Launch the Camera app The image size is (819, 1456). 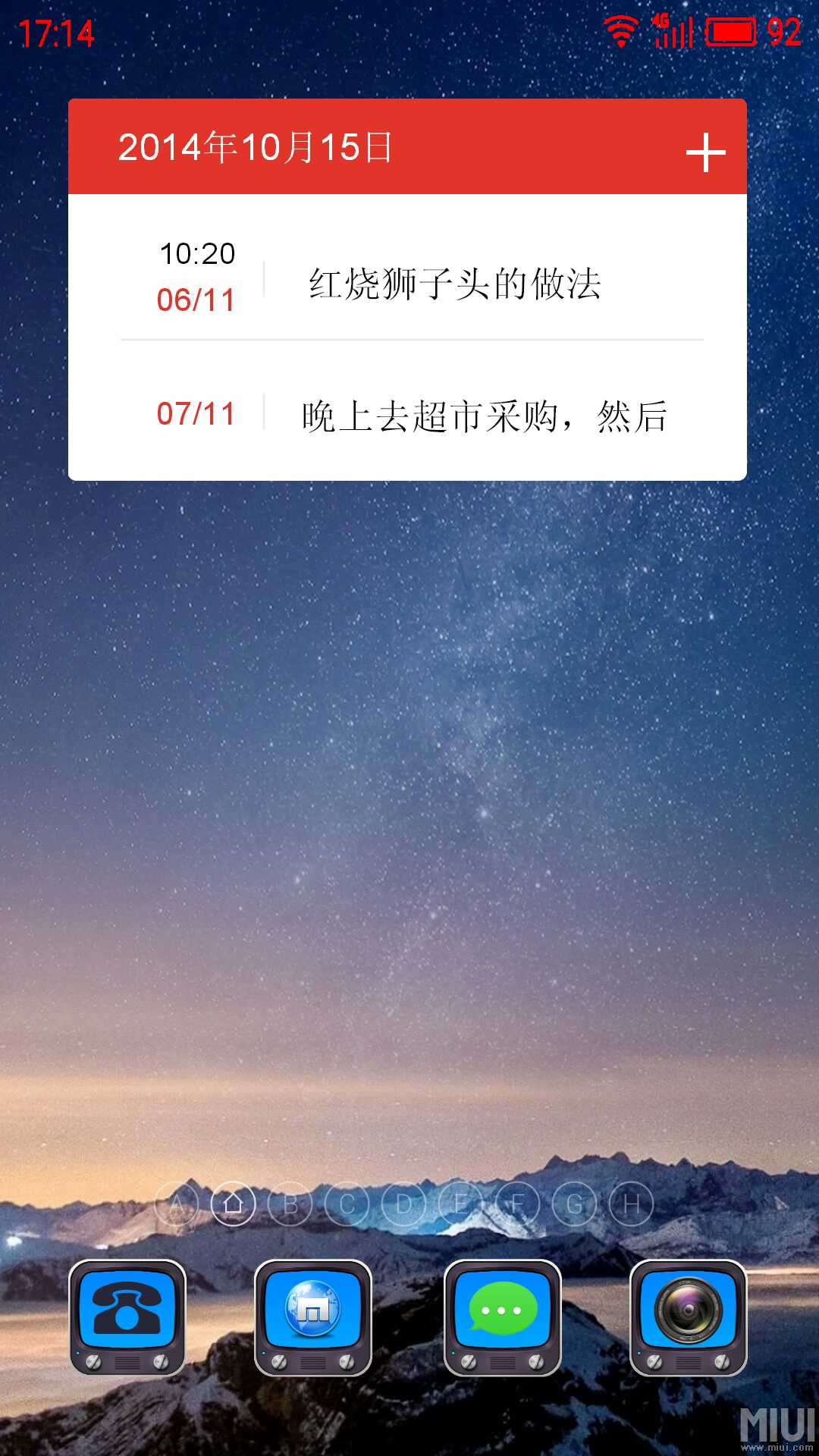[689, 1318]
